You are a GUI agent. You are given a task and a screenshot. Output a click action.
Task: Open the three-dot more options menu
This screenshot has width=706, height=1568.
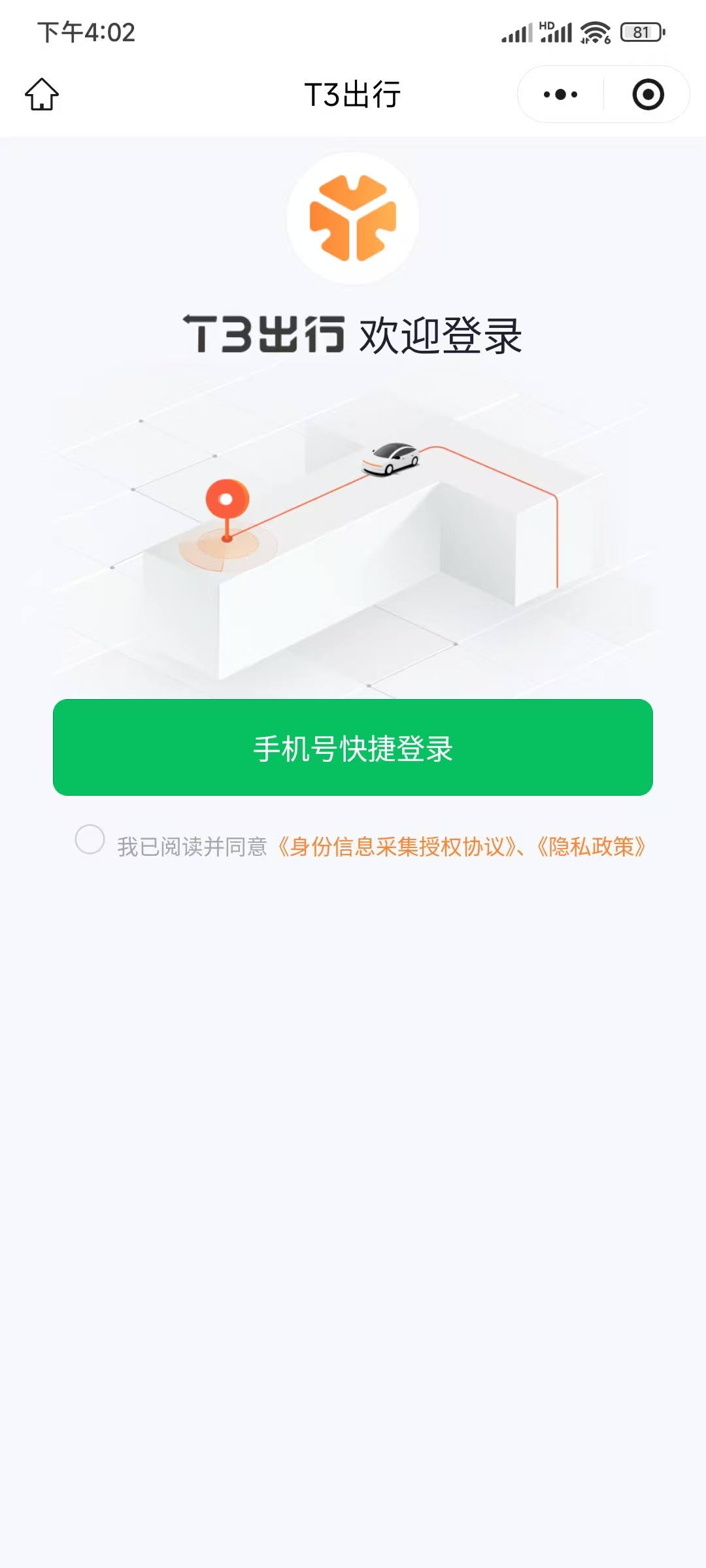point(559,94)
